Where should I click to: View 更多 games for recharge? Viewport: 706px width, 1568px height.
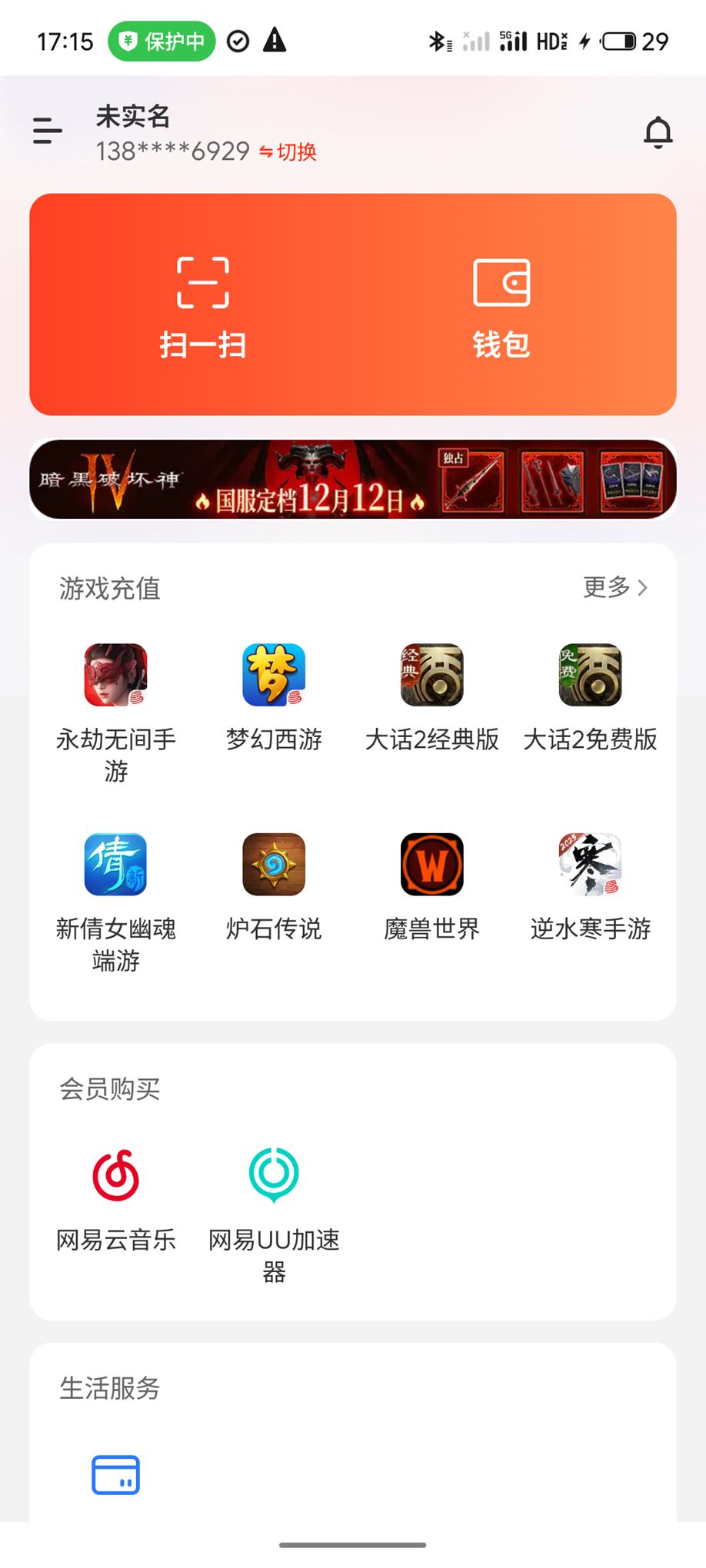point(614,588)
